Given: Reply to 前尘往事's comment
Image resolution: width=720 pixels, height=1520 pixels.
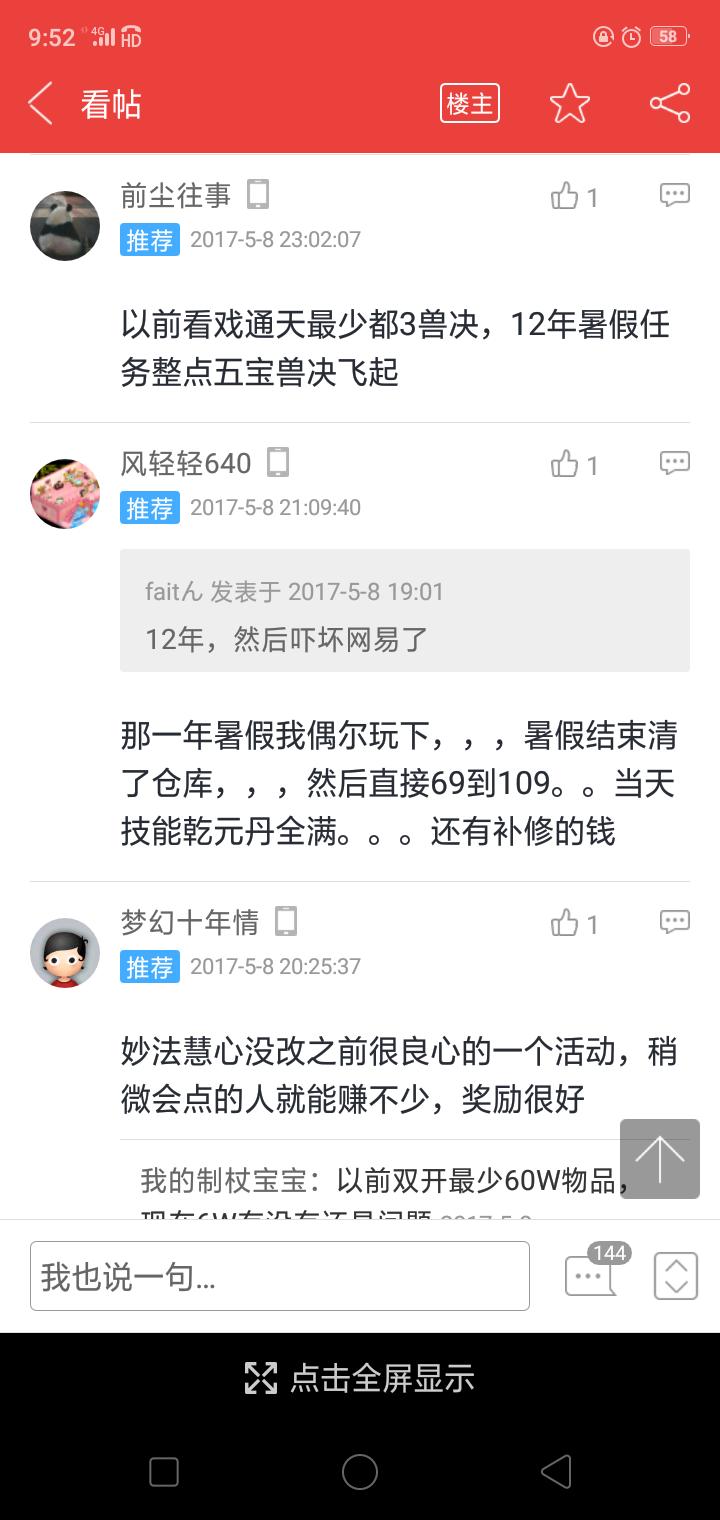Looking at the screenshot, I should point(675,195).
